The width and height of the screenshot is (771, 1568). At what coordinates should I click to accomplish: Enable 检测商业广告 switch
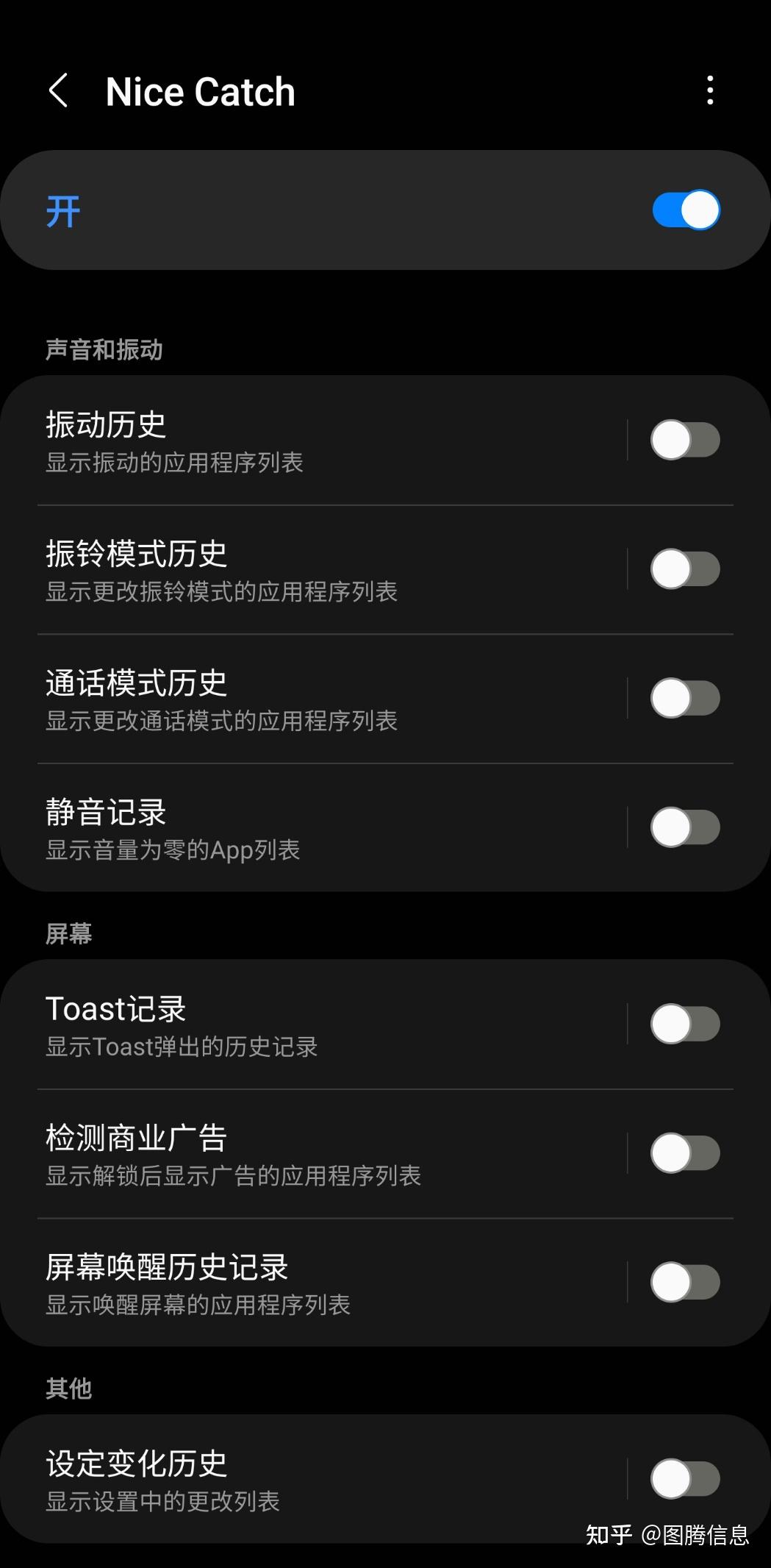[x=685, y=1153]
